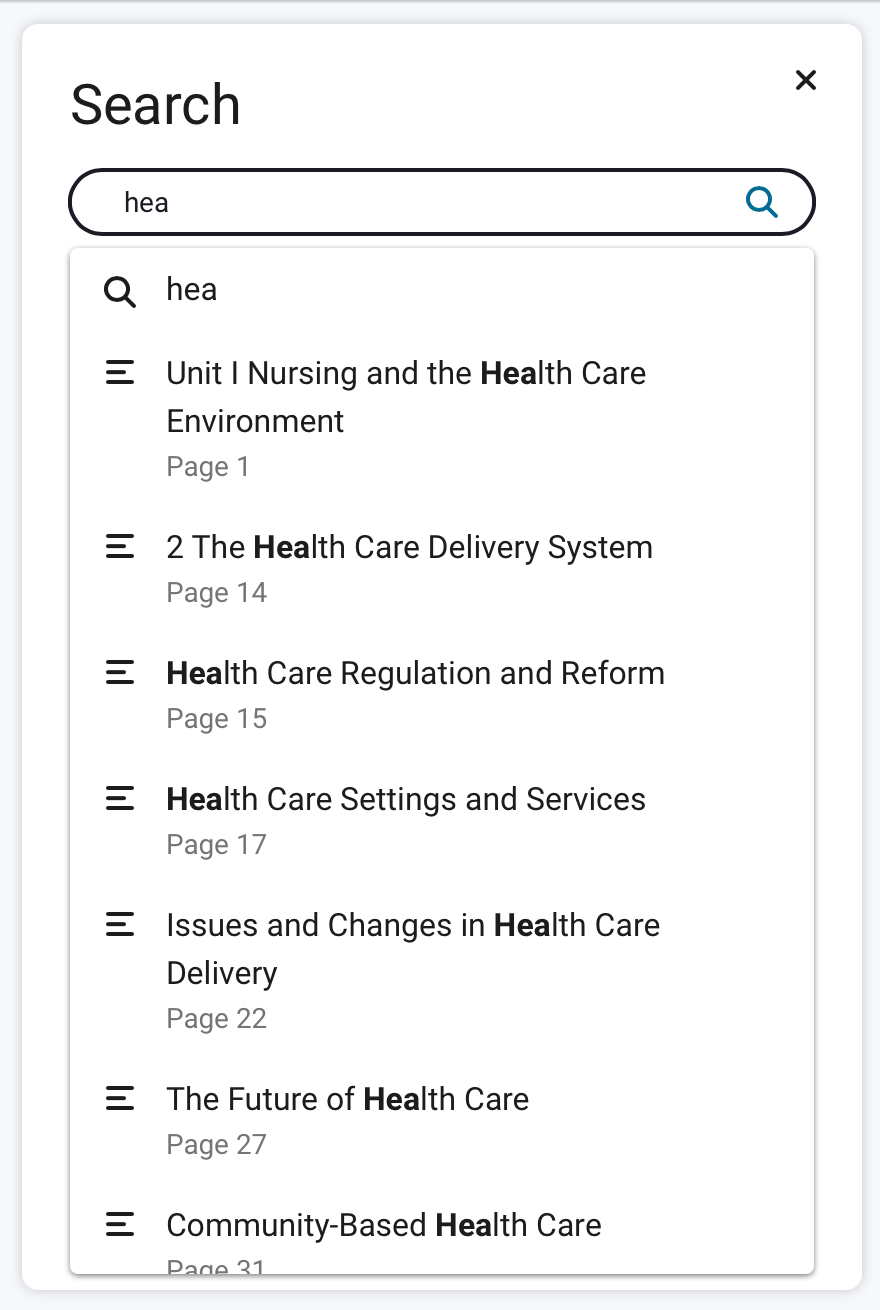Select the search icon next to suggestion 'hea'
The image size is (880, 1310).
[119, 292]
